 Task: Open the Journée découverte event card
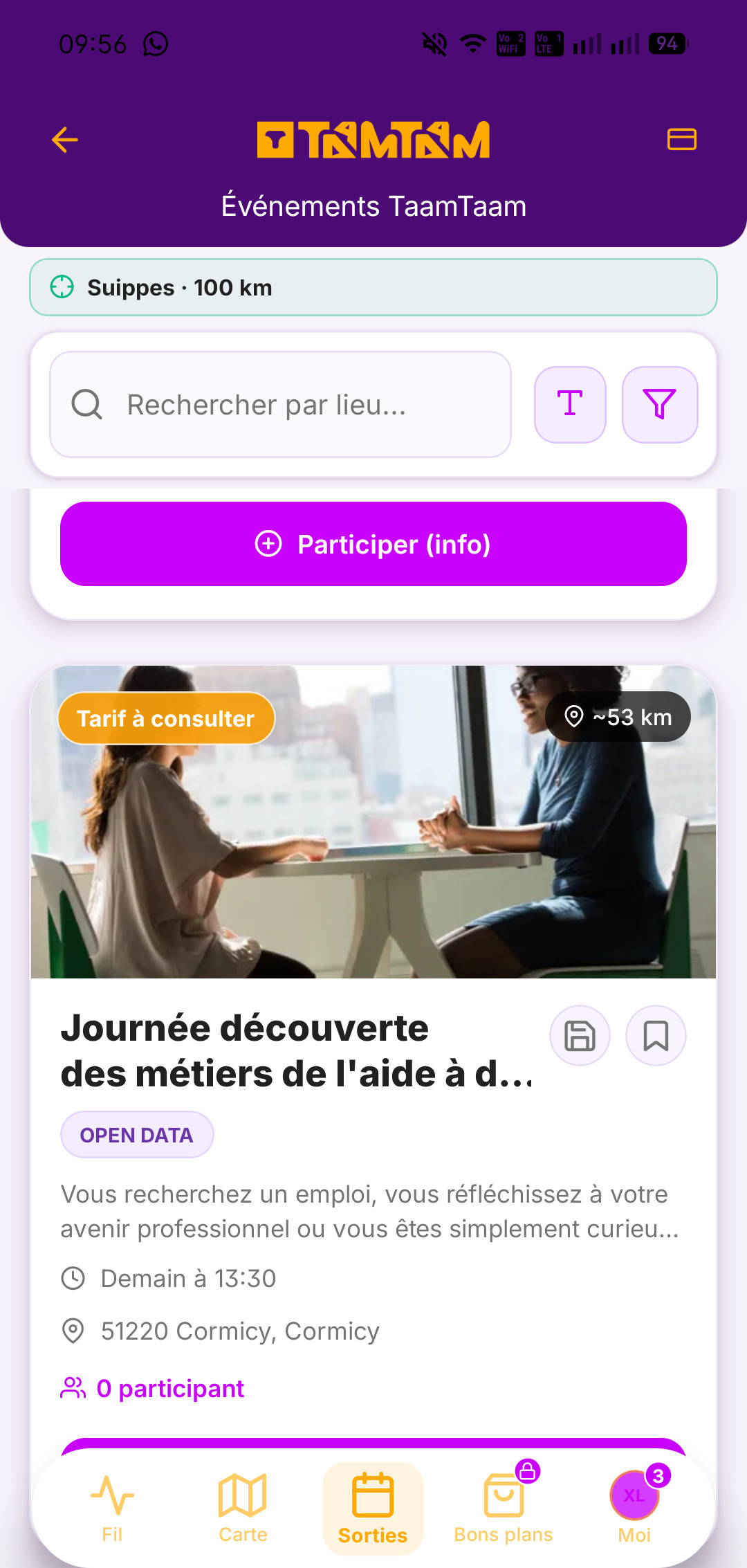click(x=297, y=1050)
